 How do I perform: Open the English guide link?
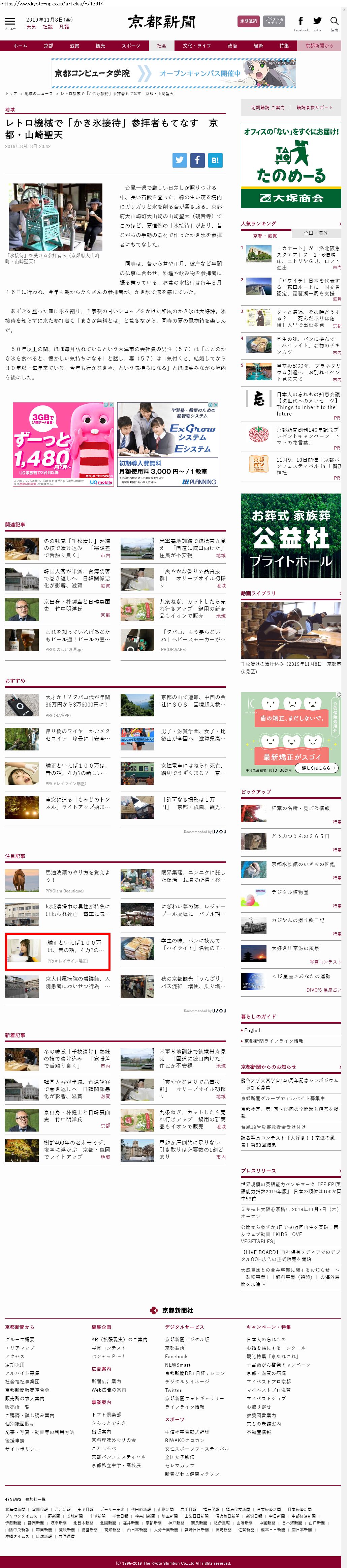(253, 1030)
